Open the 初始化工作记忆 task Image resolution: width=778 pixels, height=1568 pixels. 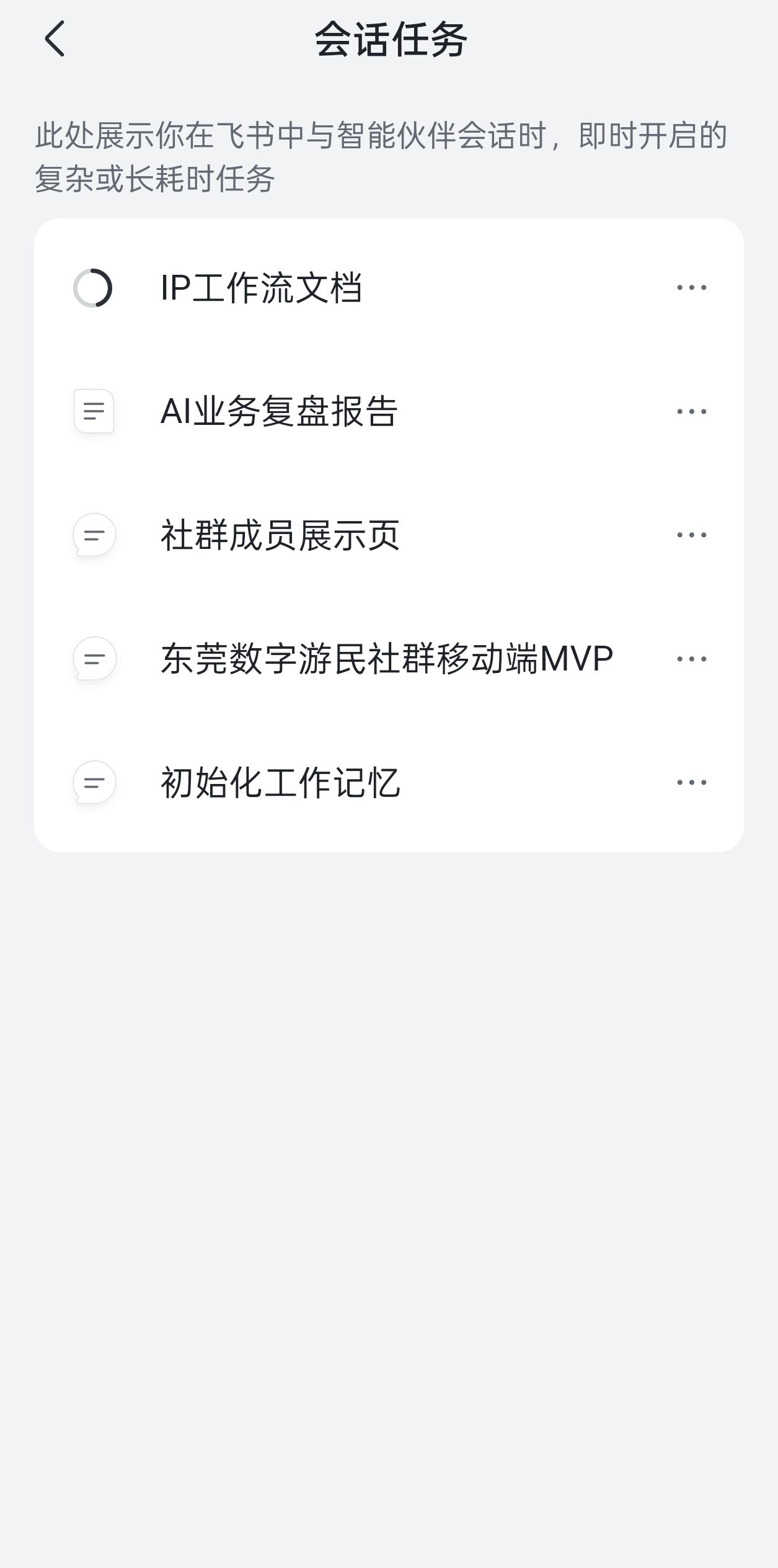click(280, 782)
